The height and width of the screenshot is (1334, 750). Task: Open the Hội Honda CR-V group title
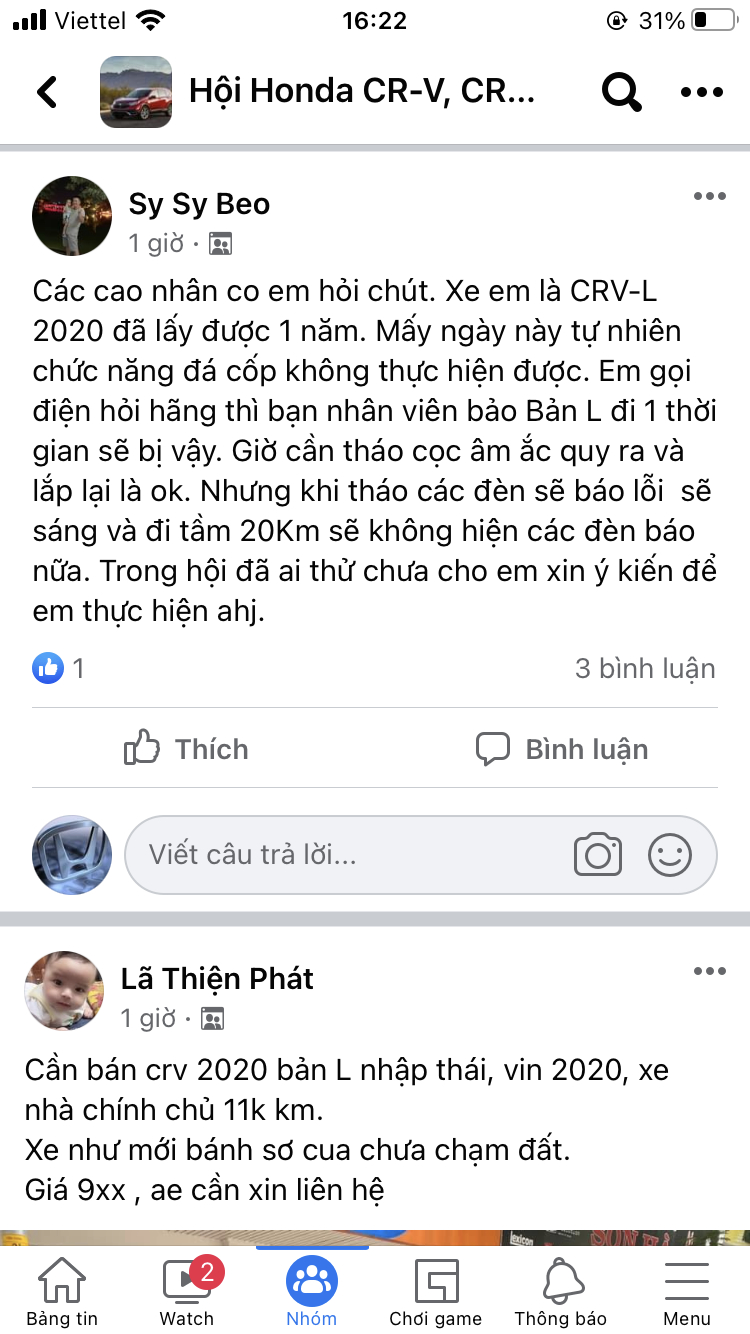[x=362, y=92]
